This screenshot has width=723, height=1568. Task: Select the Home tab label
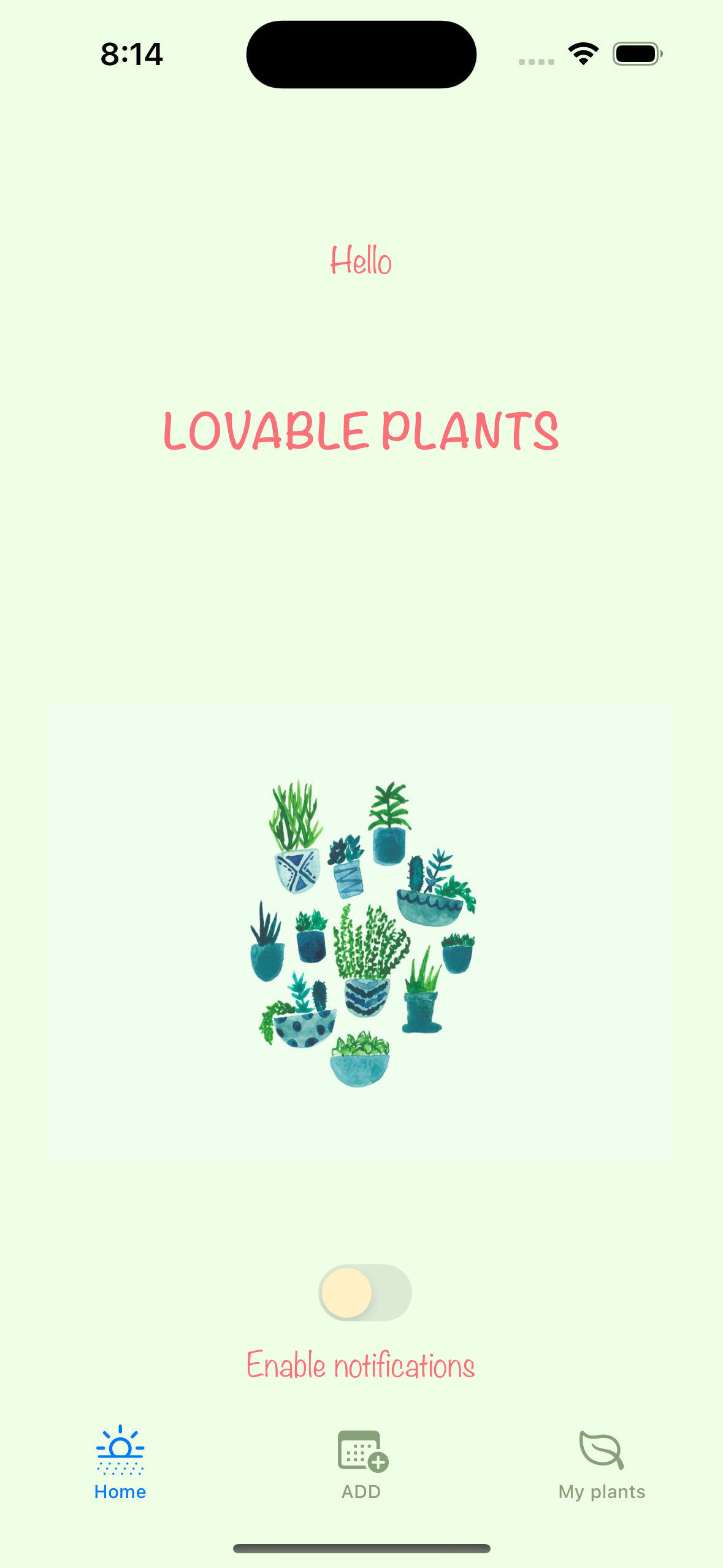120,1492
